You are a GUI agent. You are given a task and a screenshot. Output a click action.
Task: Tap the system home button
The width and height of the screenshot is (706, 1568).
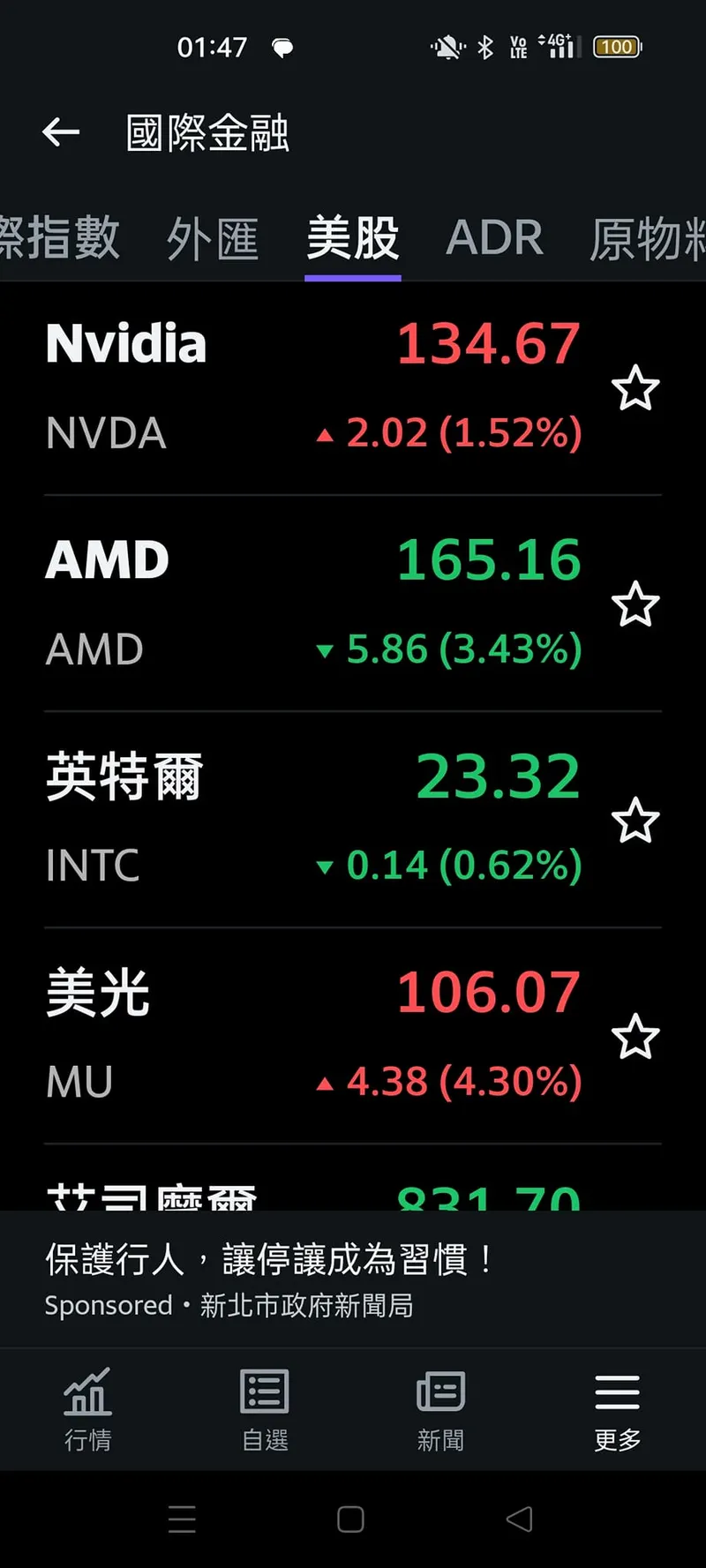coord(350,1519)
